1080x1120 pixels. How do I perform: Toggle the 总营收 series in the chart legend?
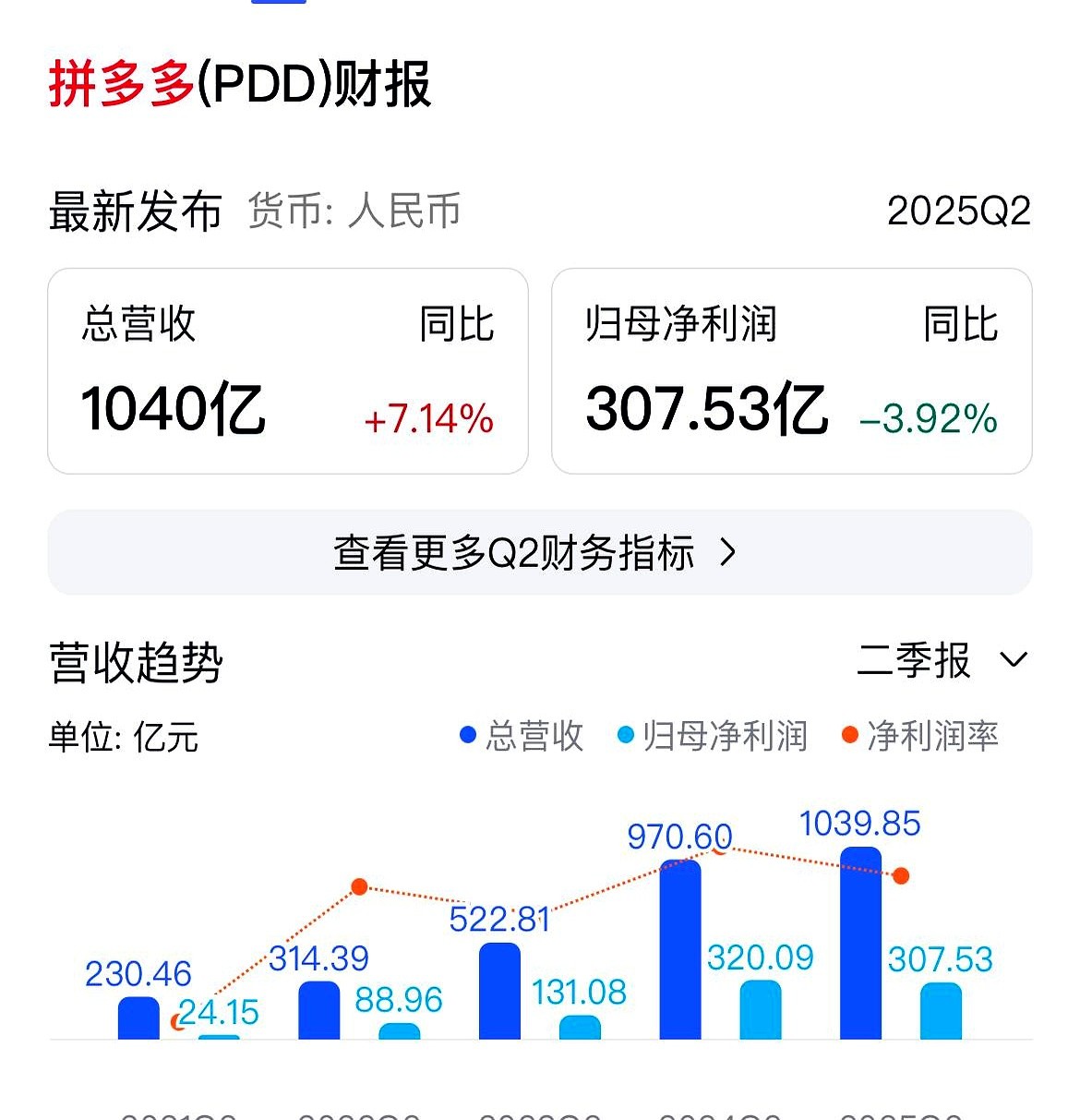(522, 736)
